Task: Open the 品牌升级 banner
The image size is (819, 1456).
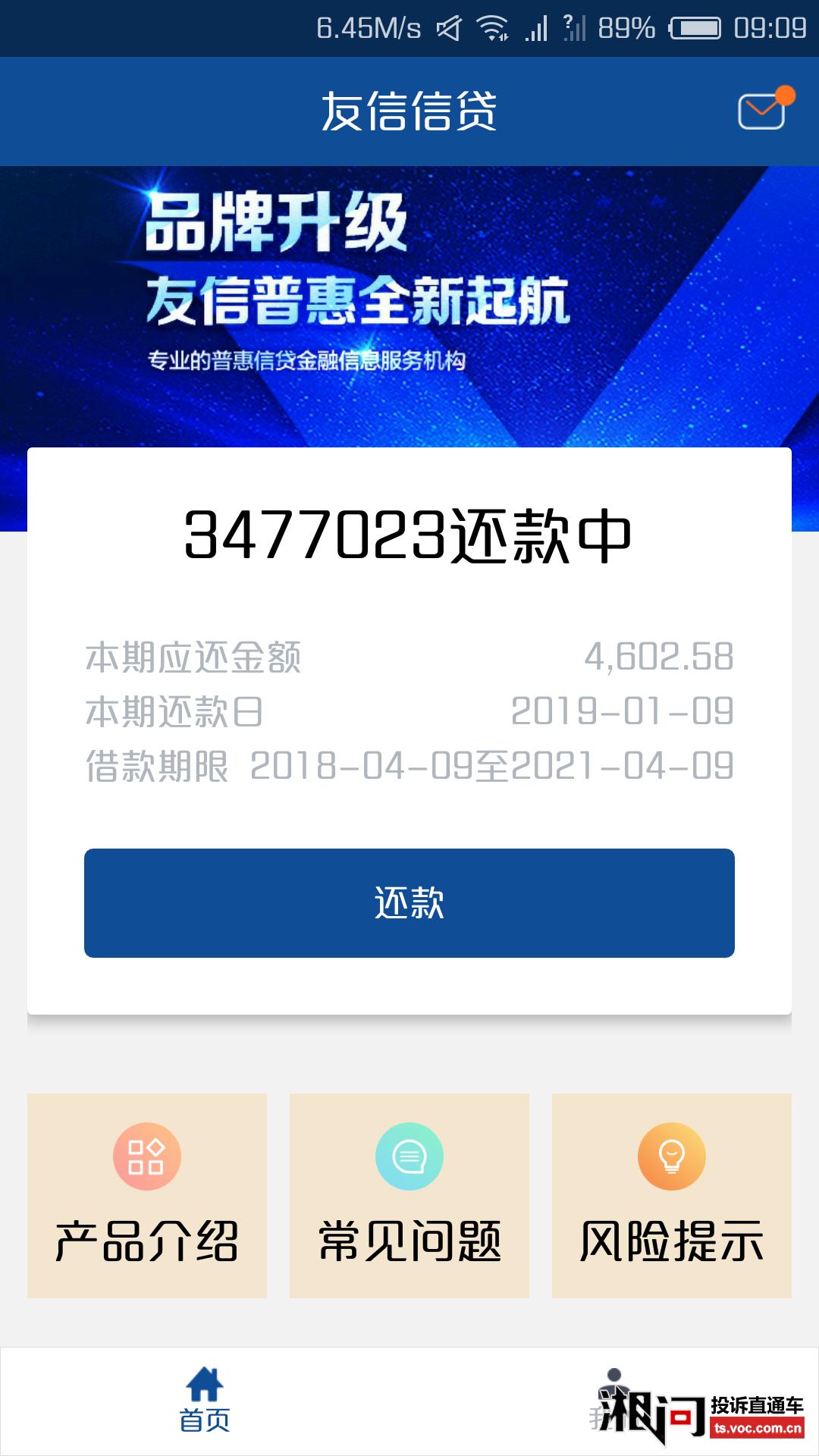Action: (409, 303)
